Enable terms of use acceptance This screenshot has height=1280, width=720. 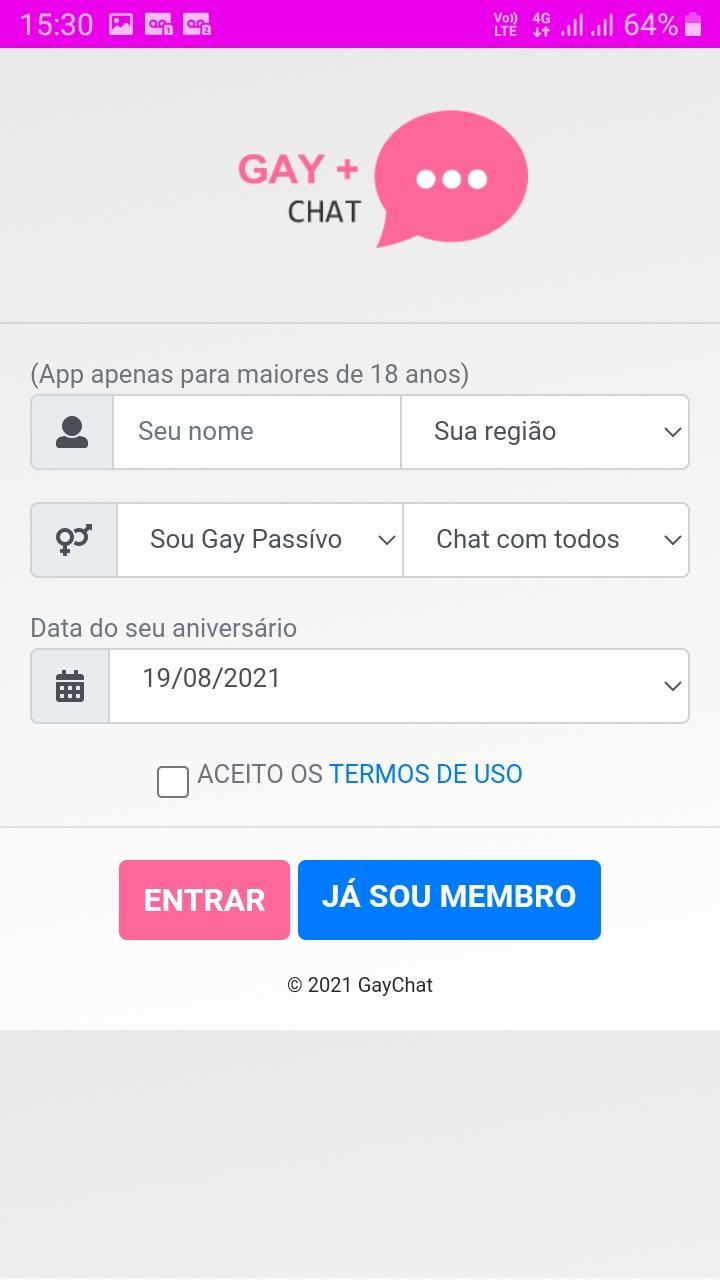click(x=172, y=782)
